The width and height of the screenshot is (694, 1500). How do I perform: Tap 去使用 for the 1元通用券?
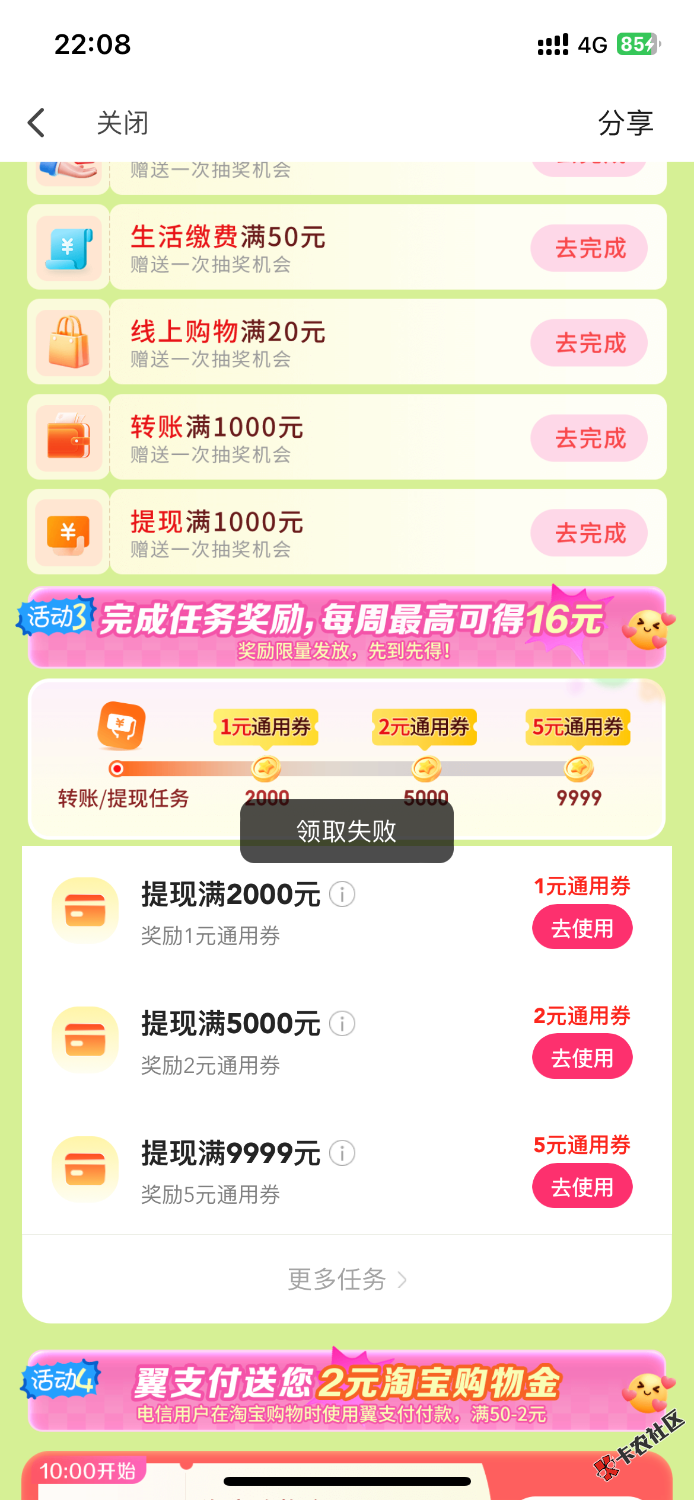582,928
